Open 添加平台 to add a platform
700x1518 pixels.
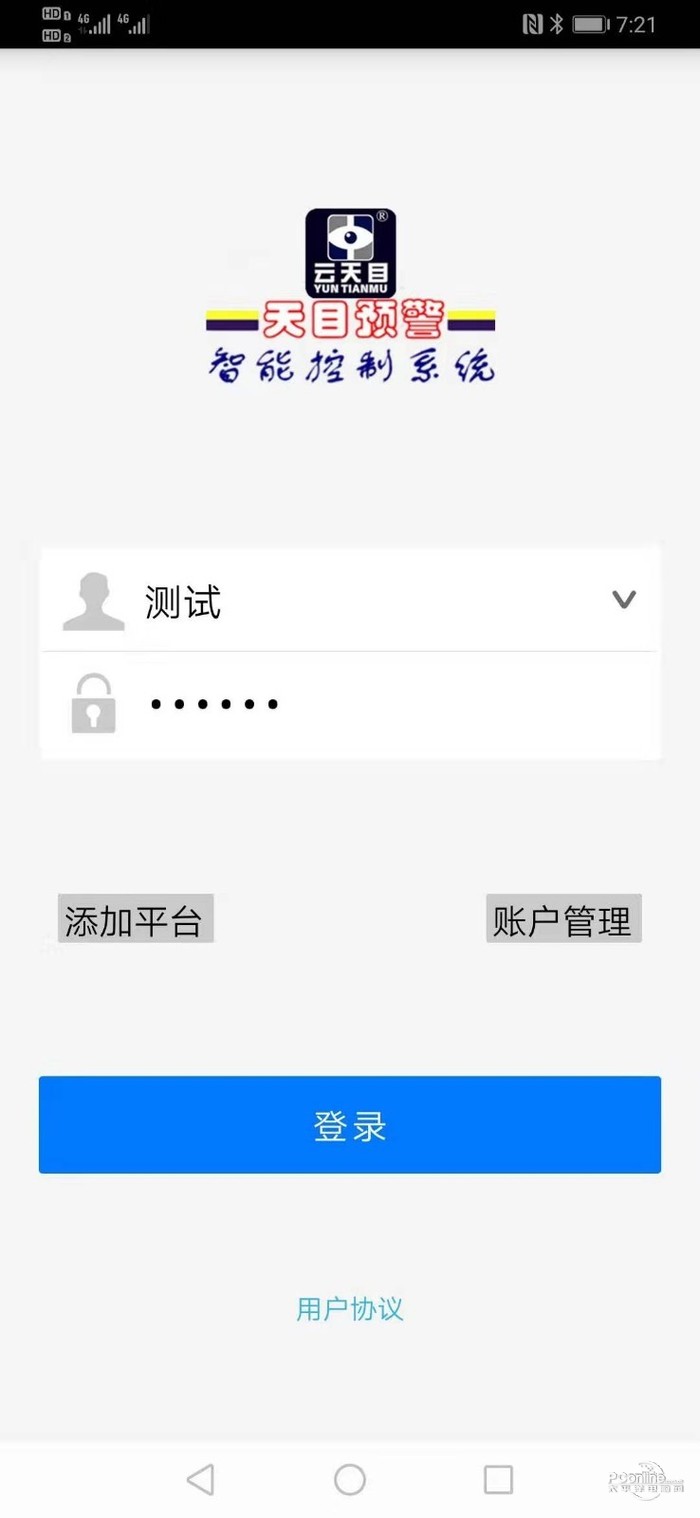coord(135,919)
